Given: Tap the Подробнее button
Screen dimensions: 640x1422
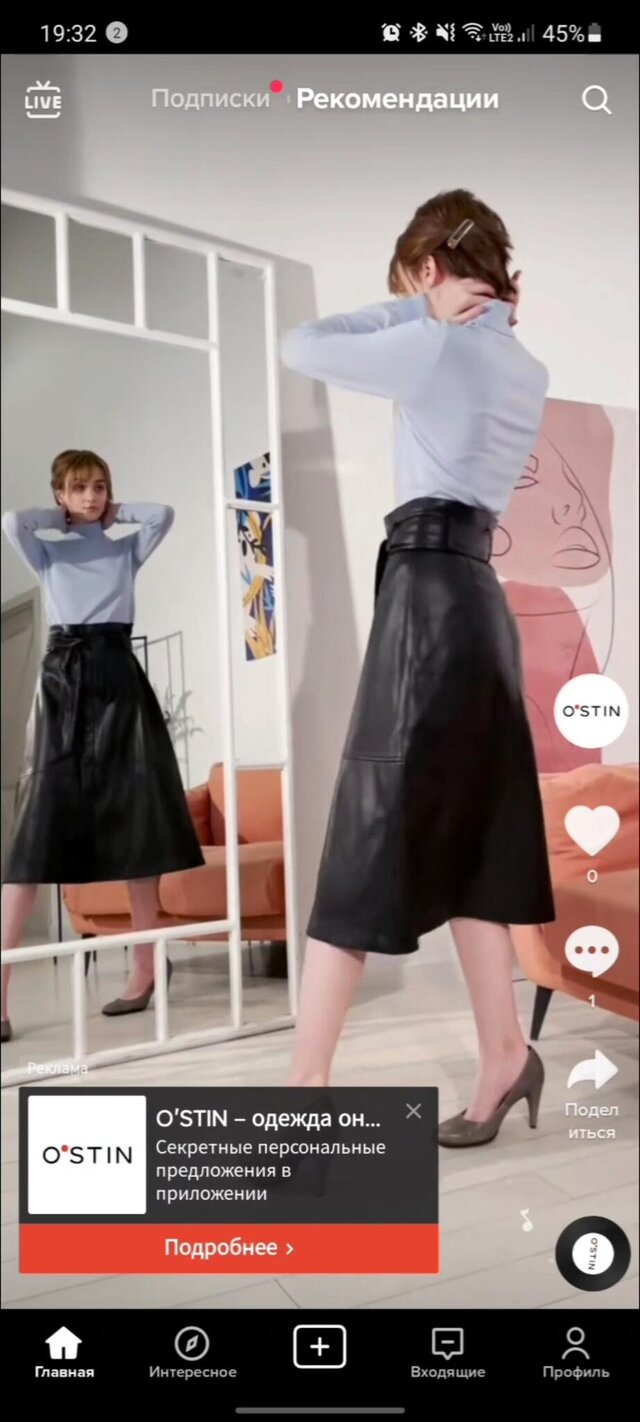Looking at the screenshot, I should pyautogui.click(x=228, y=1248).
